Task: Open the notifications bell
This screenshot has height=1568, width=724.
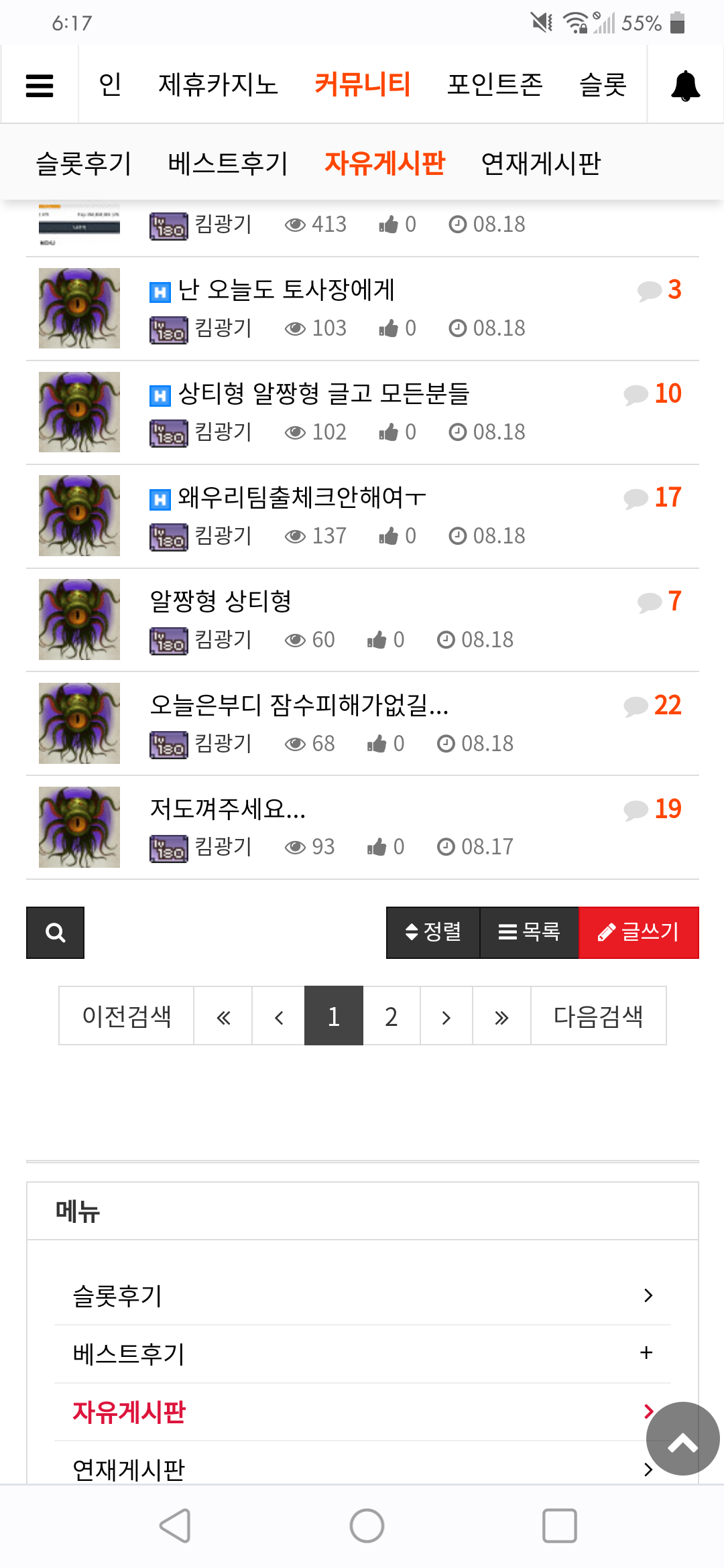Action: pyautogui.click(x=685, y=85)
